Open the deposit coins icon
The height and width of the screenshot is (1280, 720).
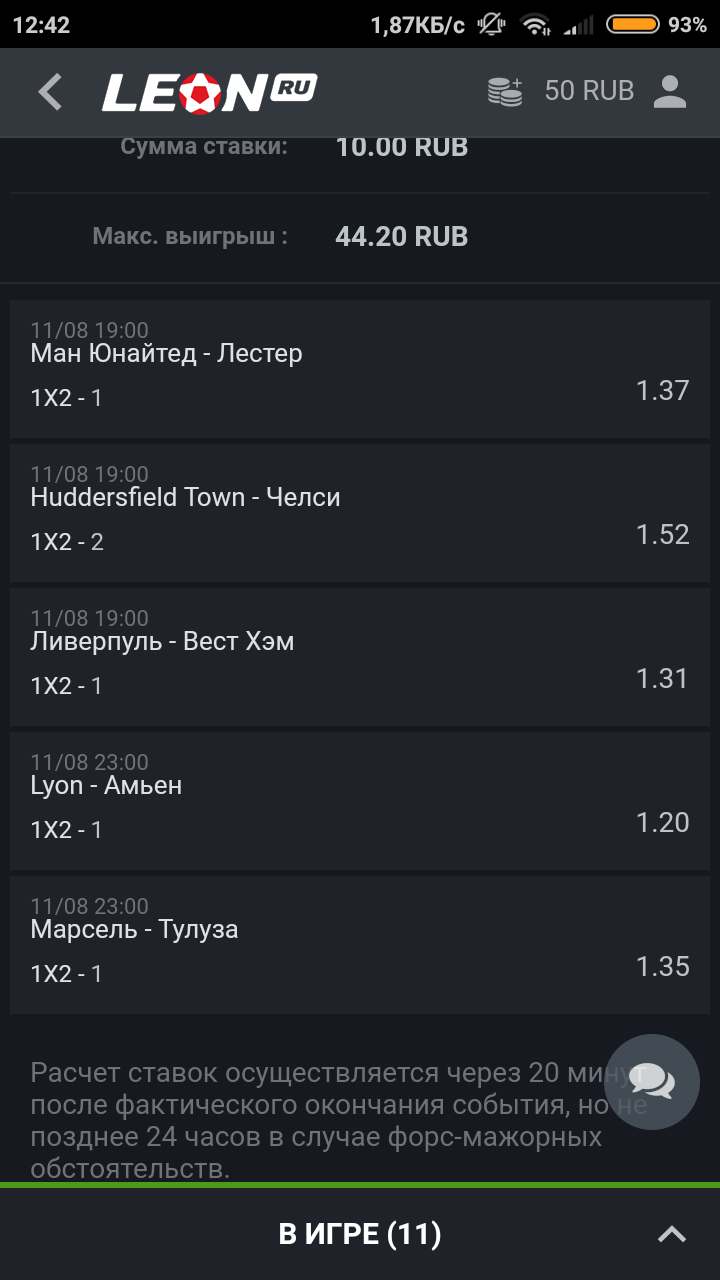(505, 92)
